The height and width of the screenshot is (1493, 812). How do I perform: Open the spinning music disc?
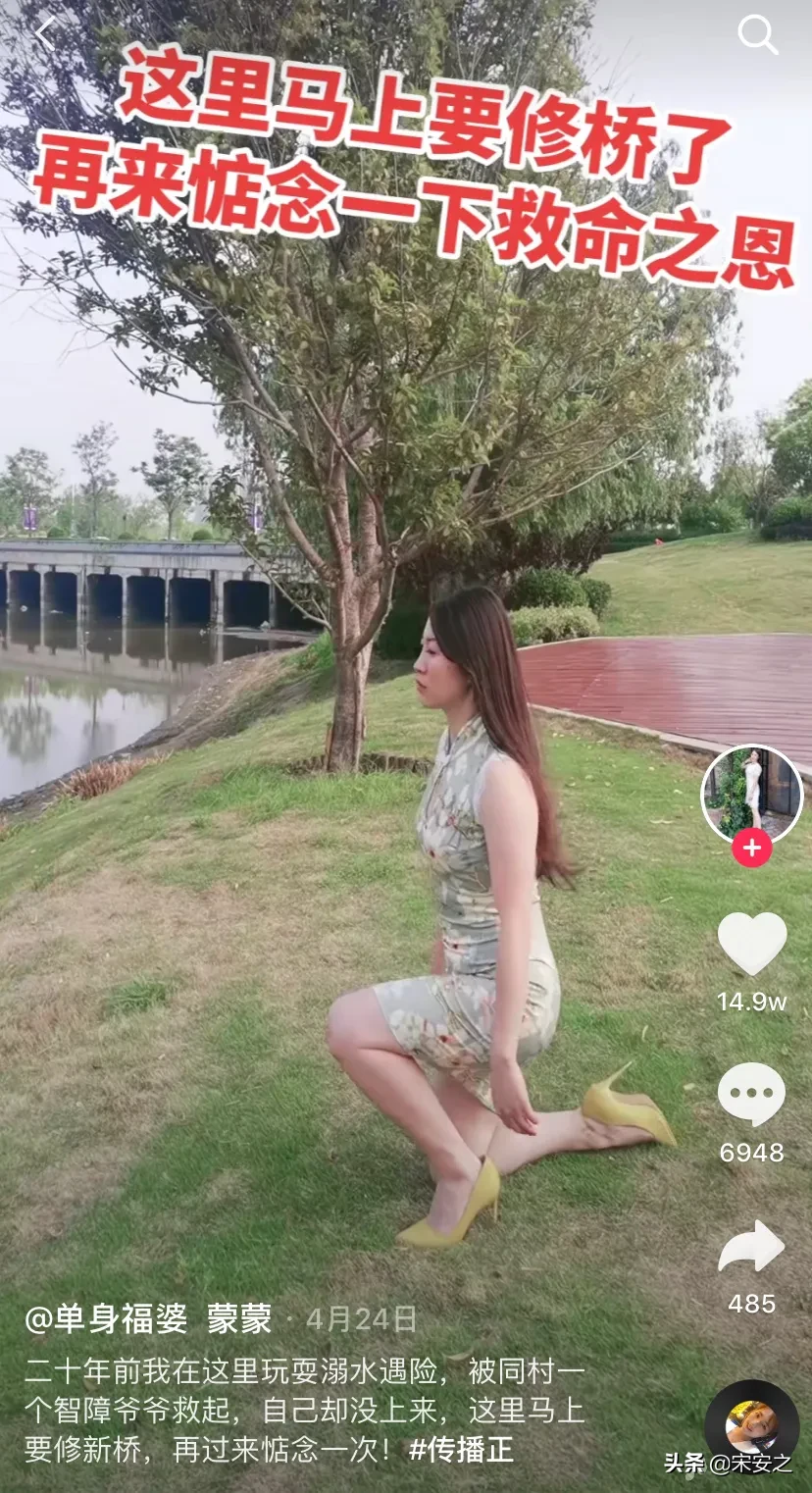coord(751,1425)
